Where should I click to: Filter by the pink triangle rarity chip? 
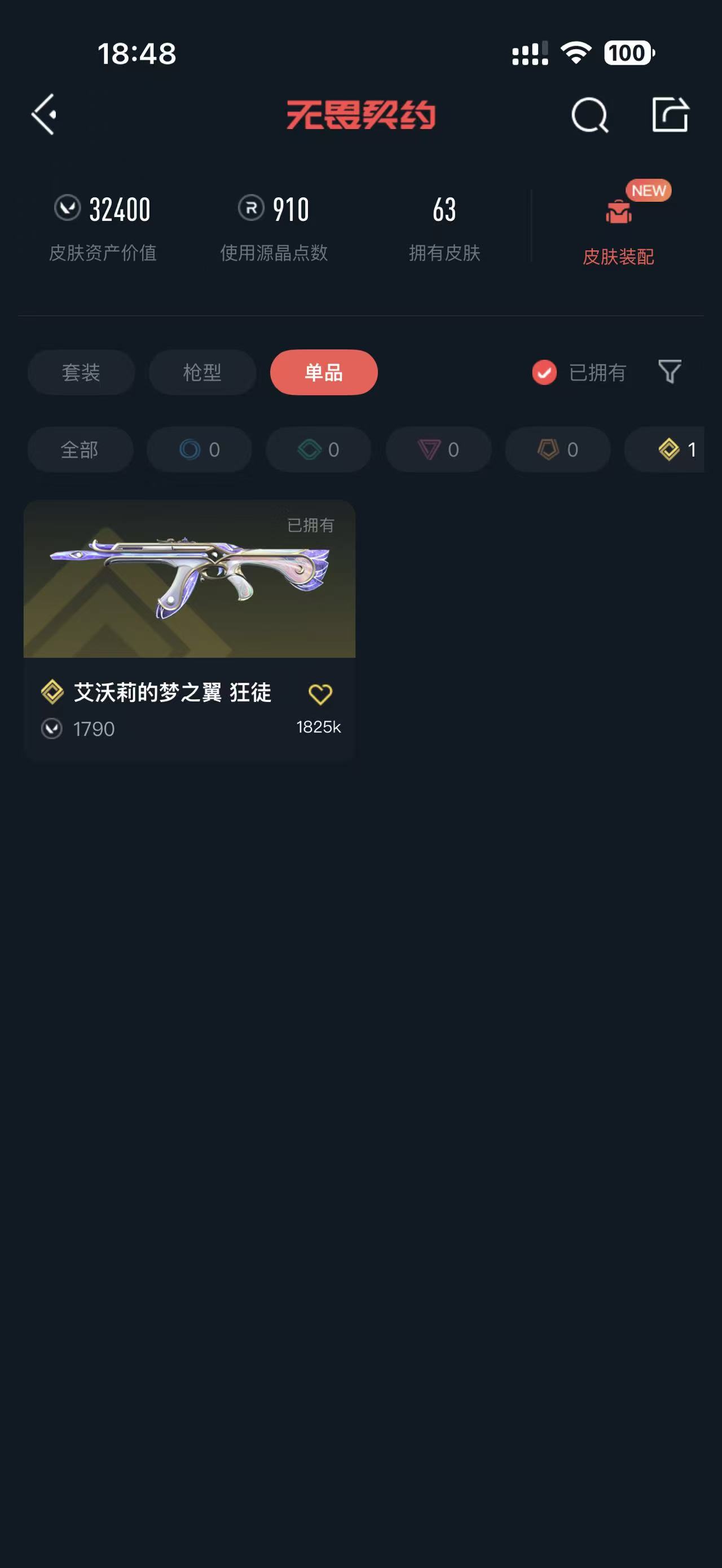438,450
